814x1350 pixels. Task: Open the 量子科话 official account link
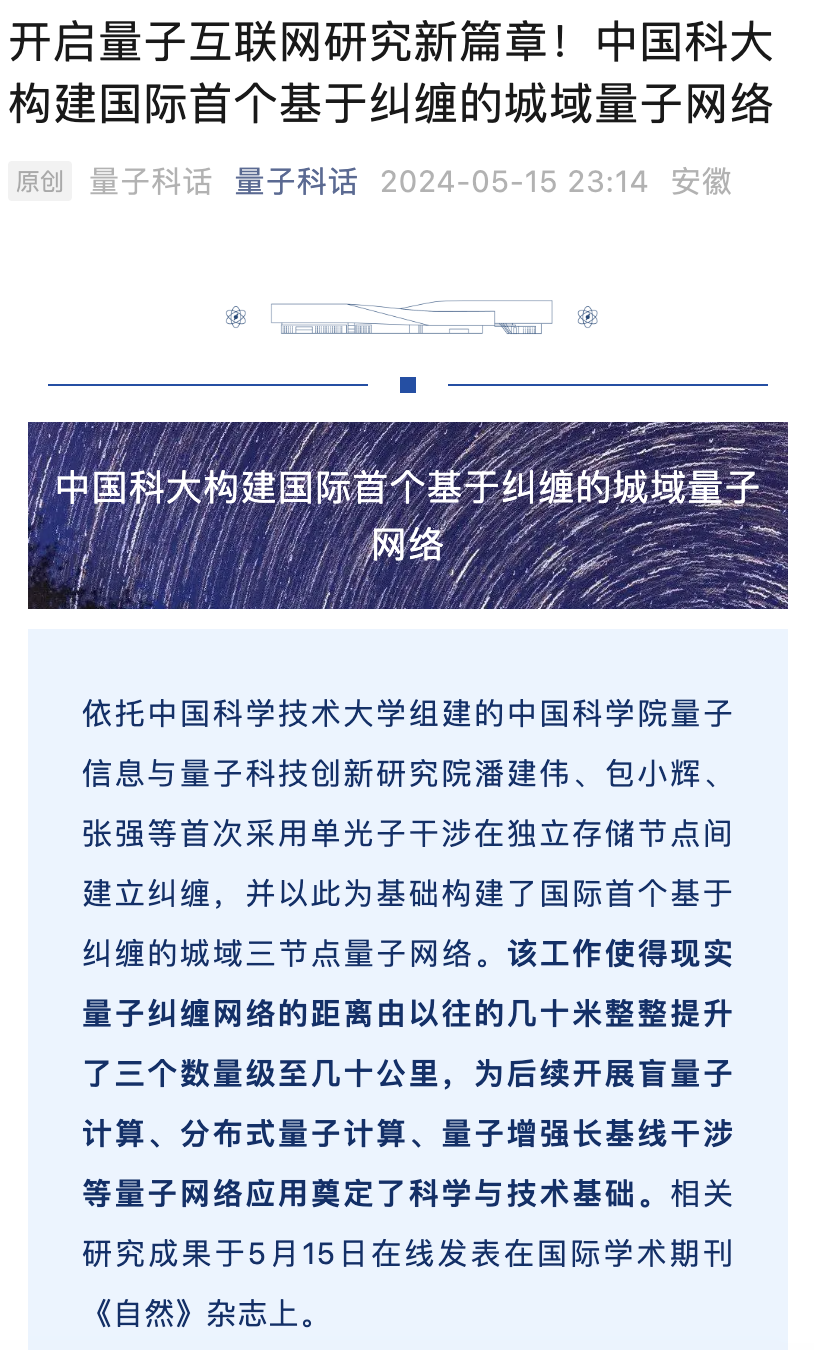[296, 181]
